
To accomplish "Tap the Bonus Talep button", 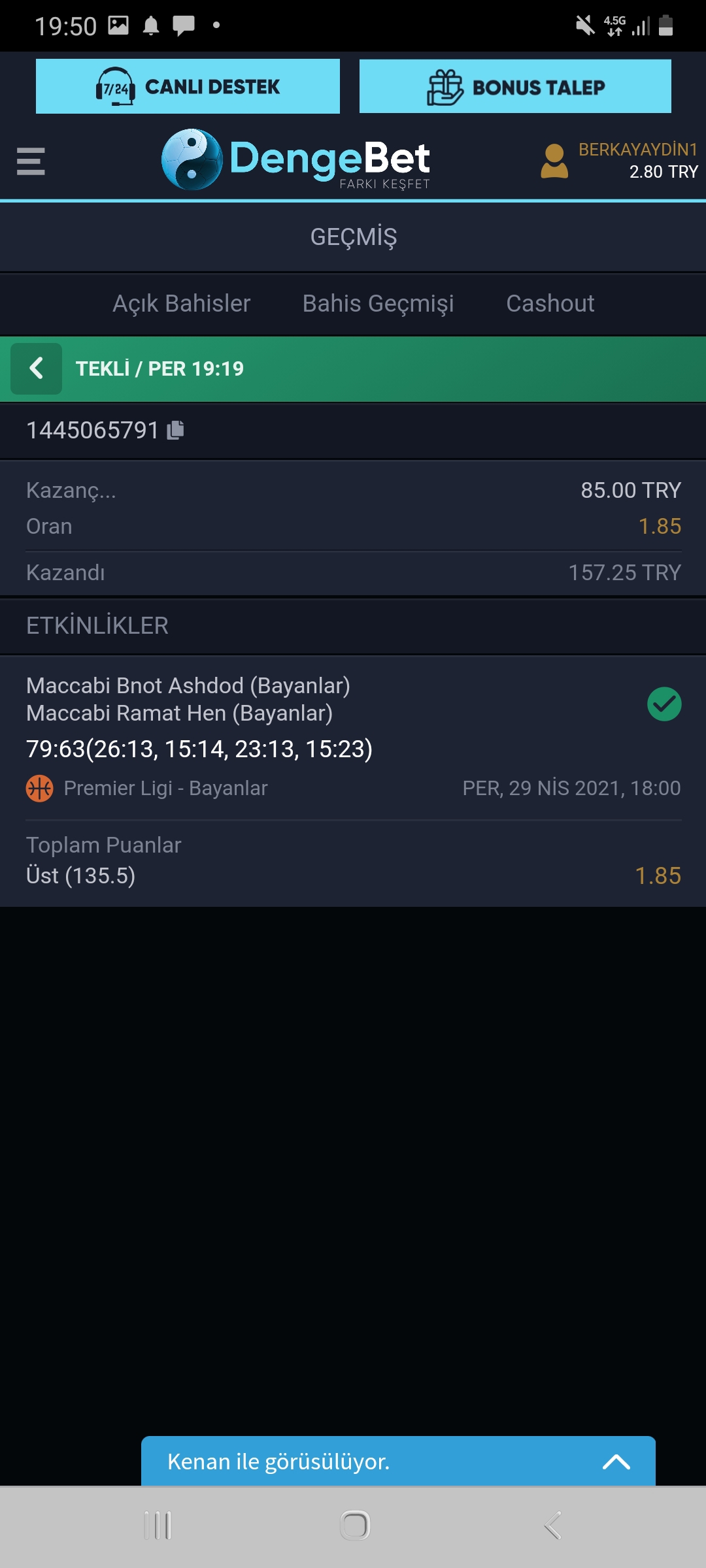I will (x=515, y=86).
